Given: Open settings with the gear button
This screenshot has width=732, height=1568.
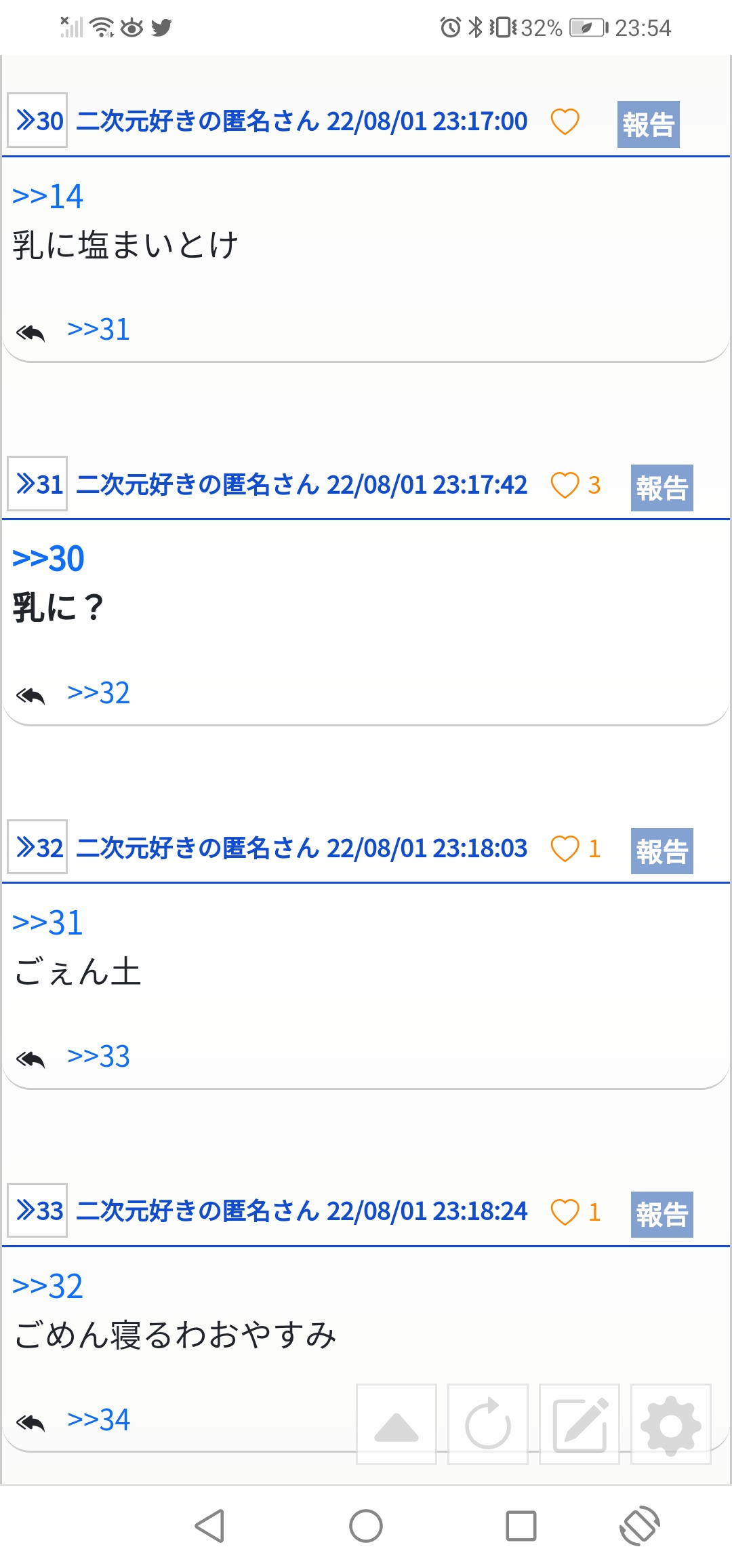Looking at the screenshot, I should pos(671,1424).
